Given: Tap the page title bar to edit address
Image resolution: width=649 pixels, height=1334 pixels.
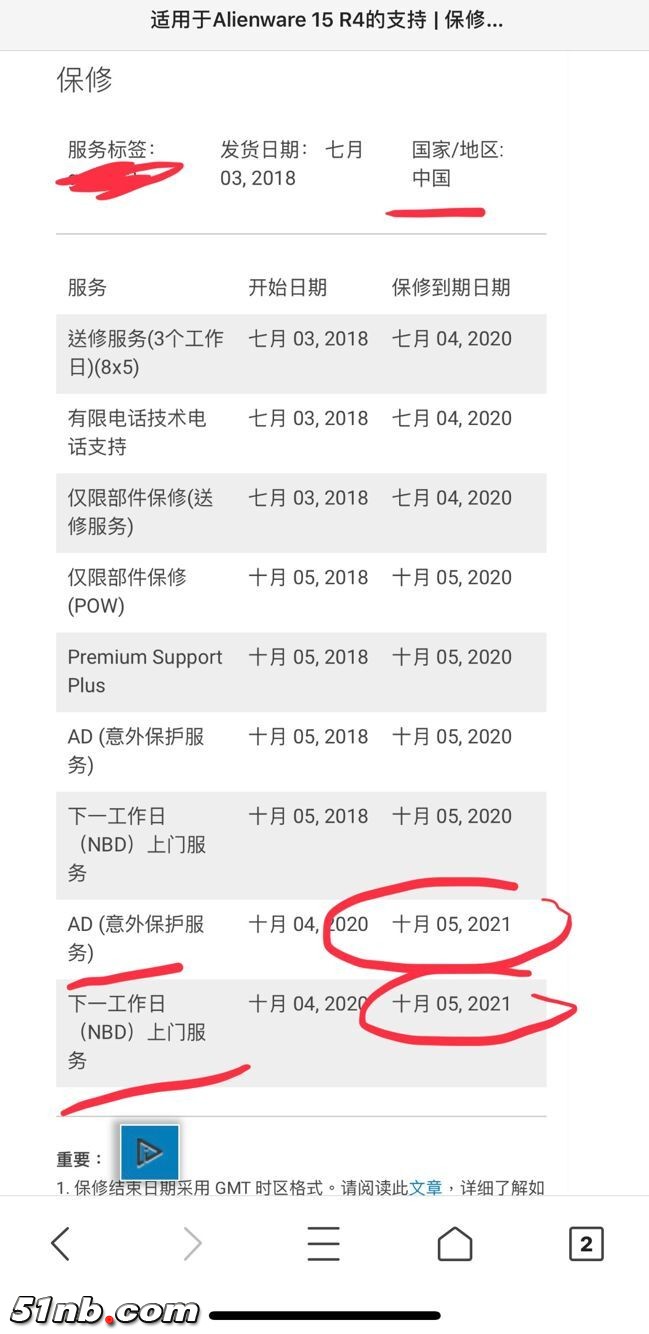Looking at the screenshot, I should pyautogui.click(x=325, y=20).
